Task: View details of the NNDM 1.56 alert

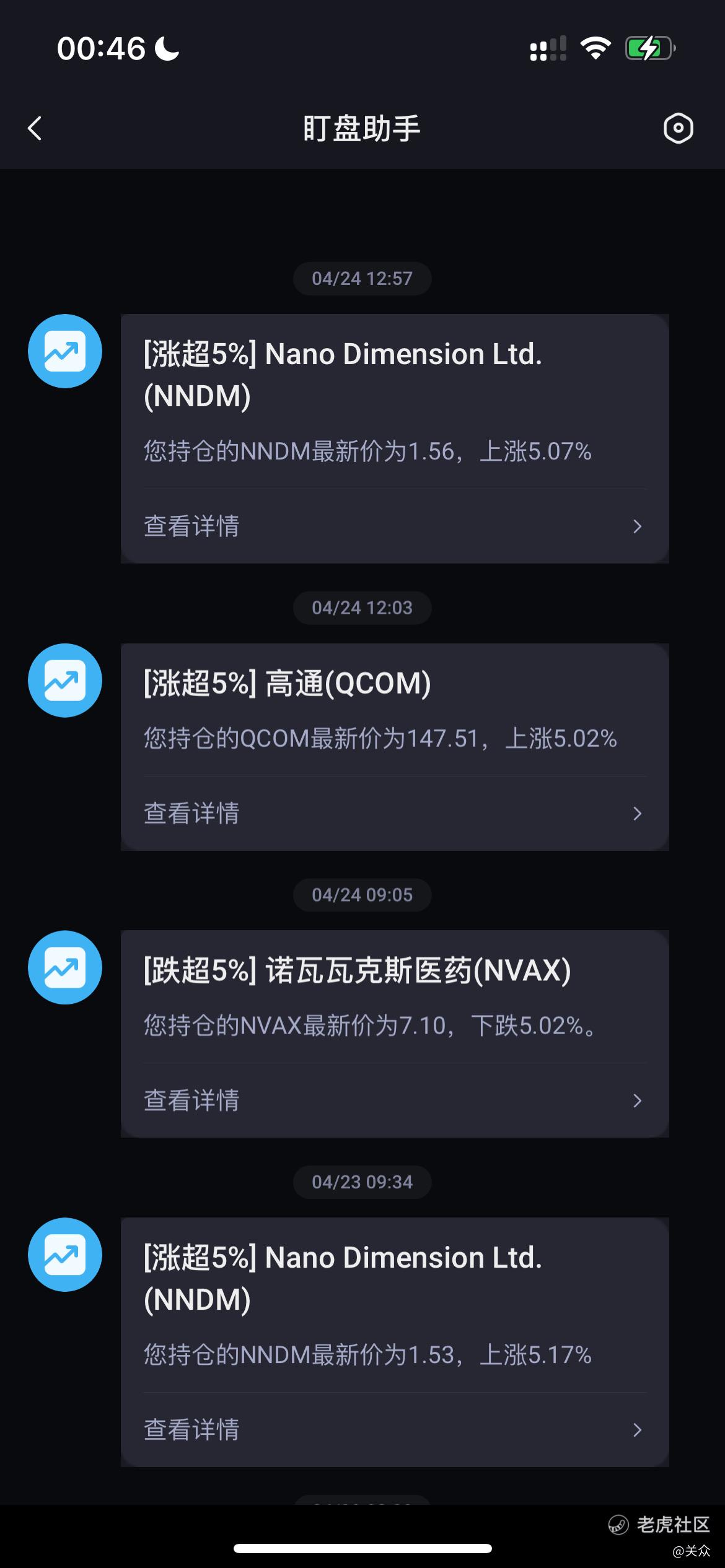Action: click(x=394, y=526)
